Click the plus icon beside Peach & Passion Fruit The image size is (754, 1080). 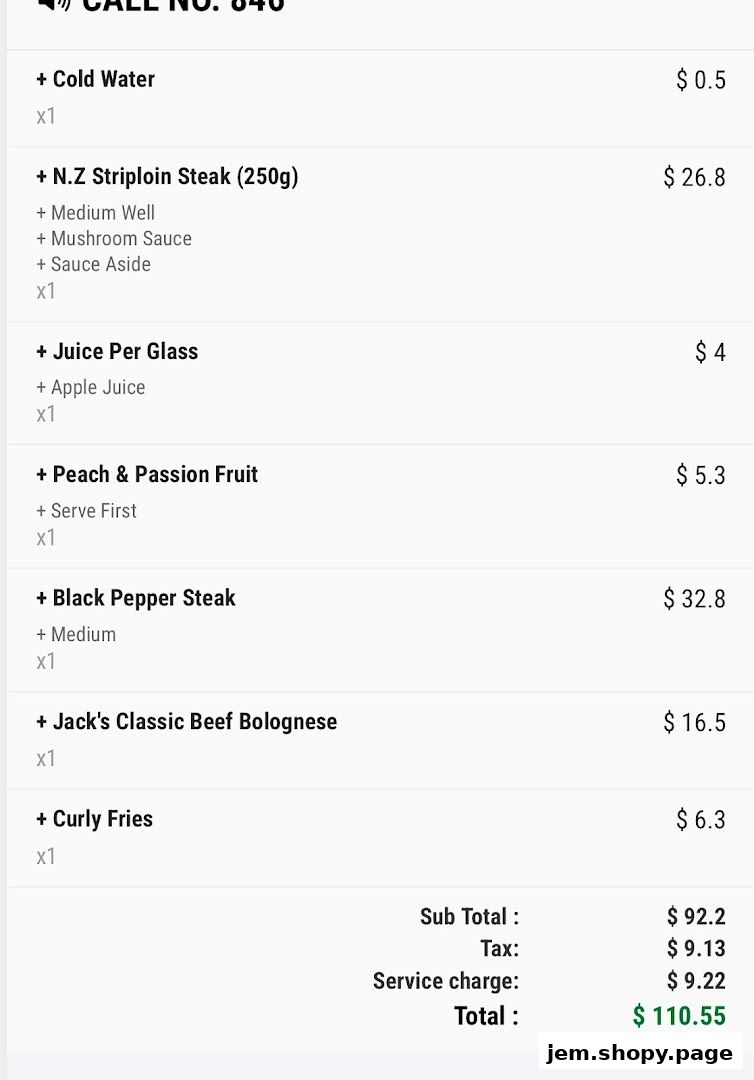pos(41,474)
